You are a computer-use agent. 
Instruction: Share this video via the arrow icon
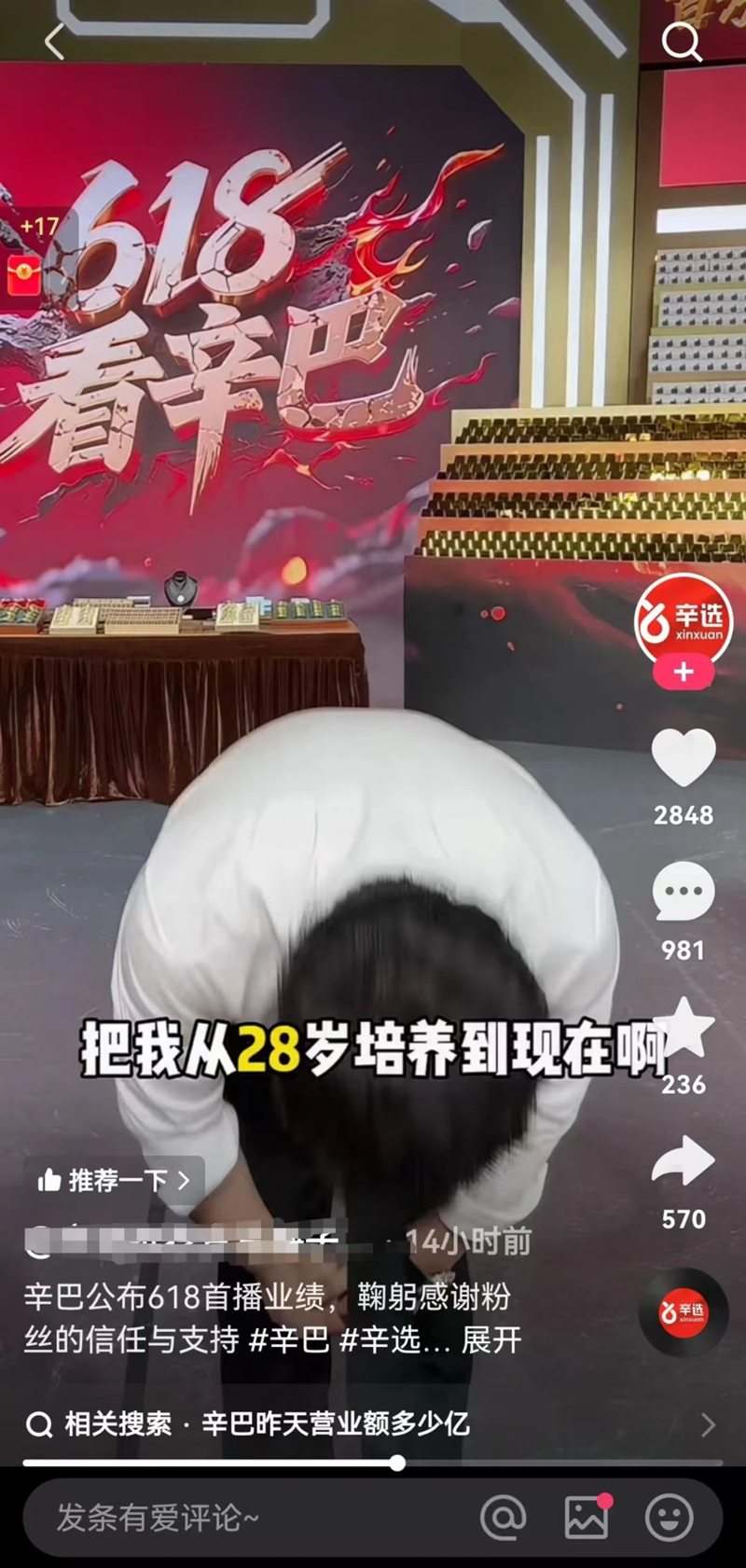point(684,1162)
